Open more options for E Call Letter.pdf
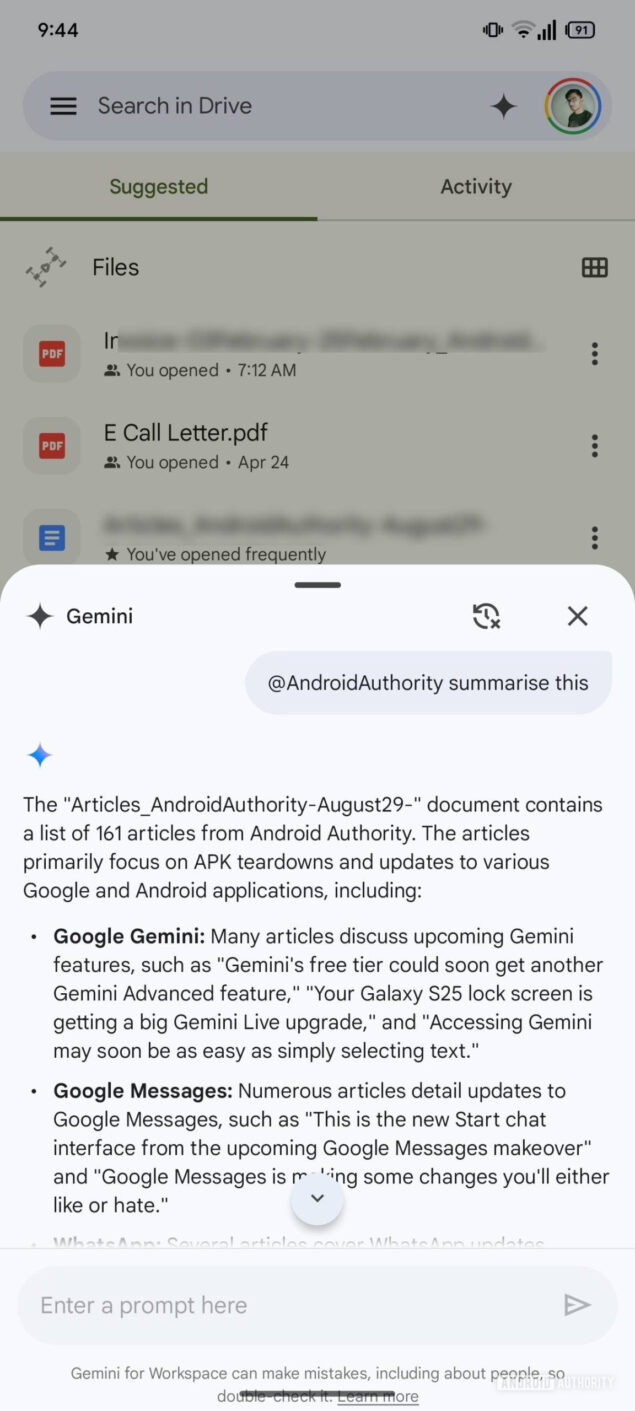The width and height of the screenshot is (635, 1411). (595, 446)
